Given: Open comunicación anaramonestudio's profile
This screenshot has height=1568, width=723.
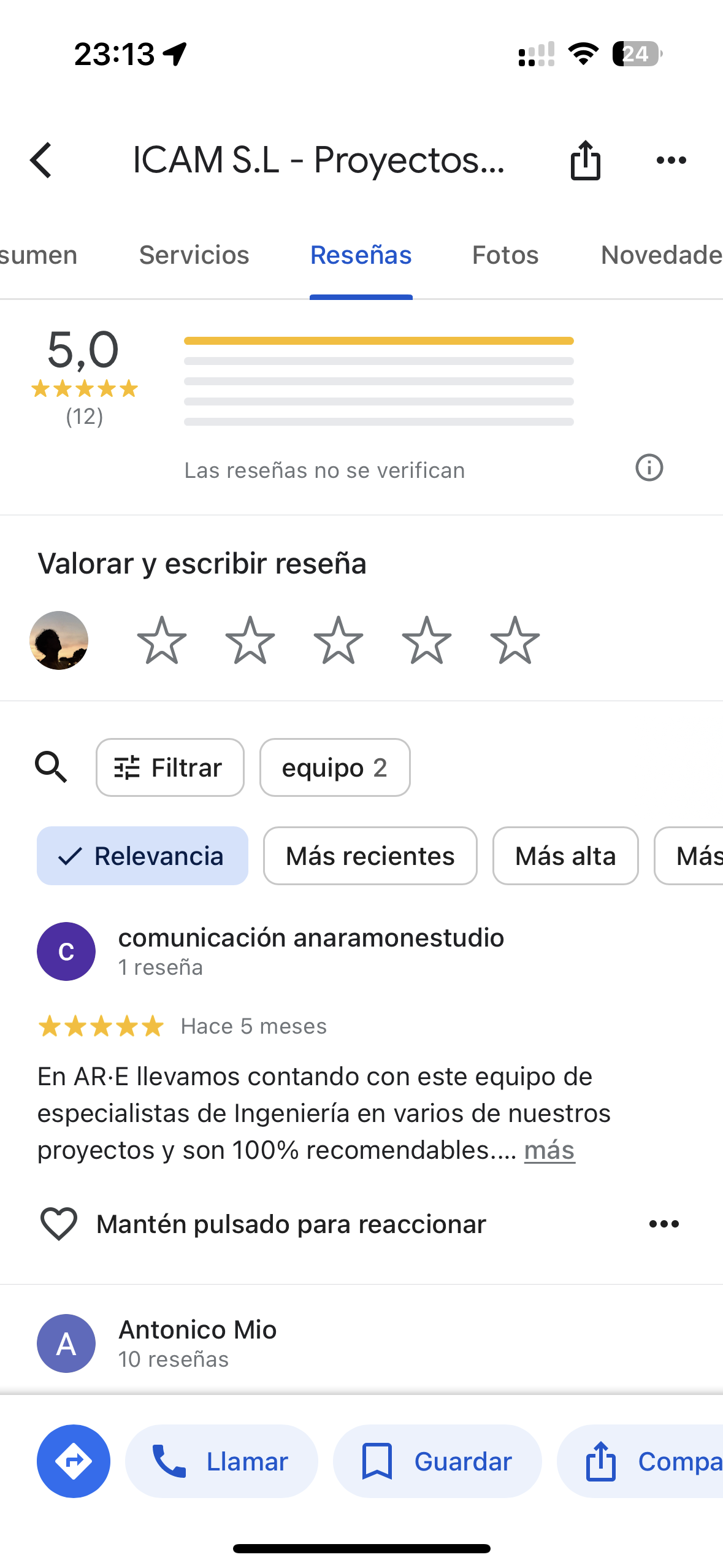Looking at the screenshot, I should [310, 938].
